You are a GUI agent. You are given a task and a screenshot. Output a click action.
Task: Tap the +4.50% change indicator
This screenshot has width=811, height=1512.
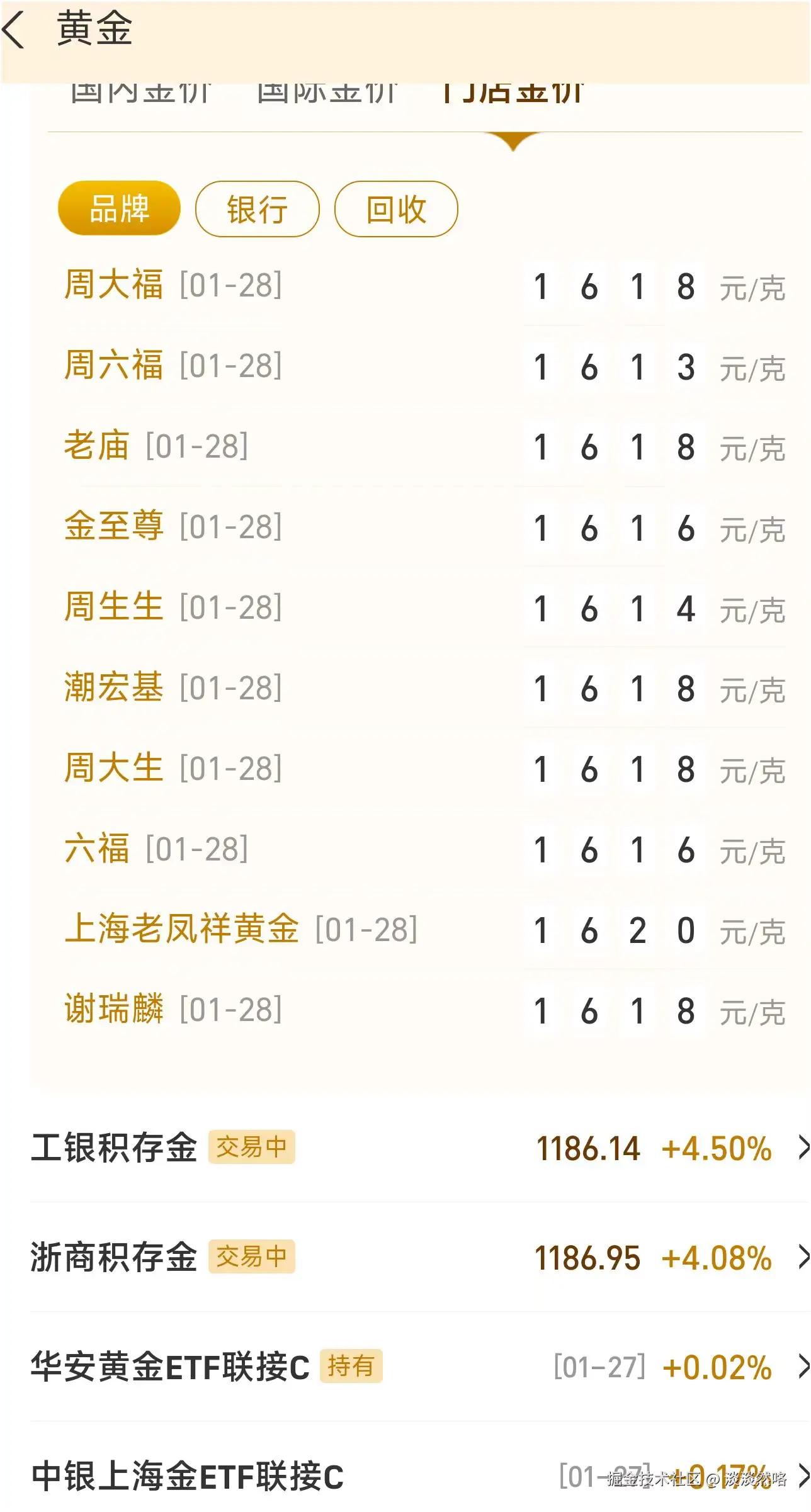coord(717,1149)
